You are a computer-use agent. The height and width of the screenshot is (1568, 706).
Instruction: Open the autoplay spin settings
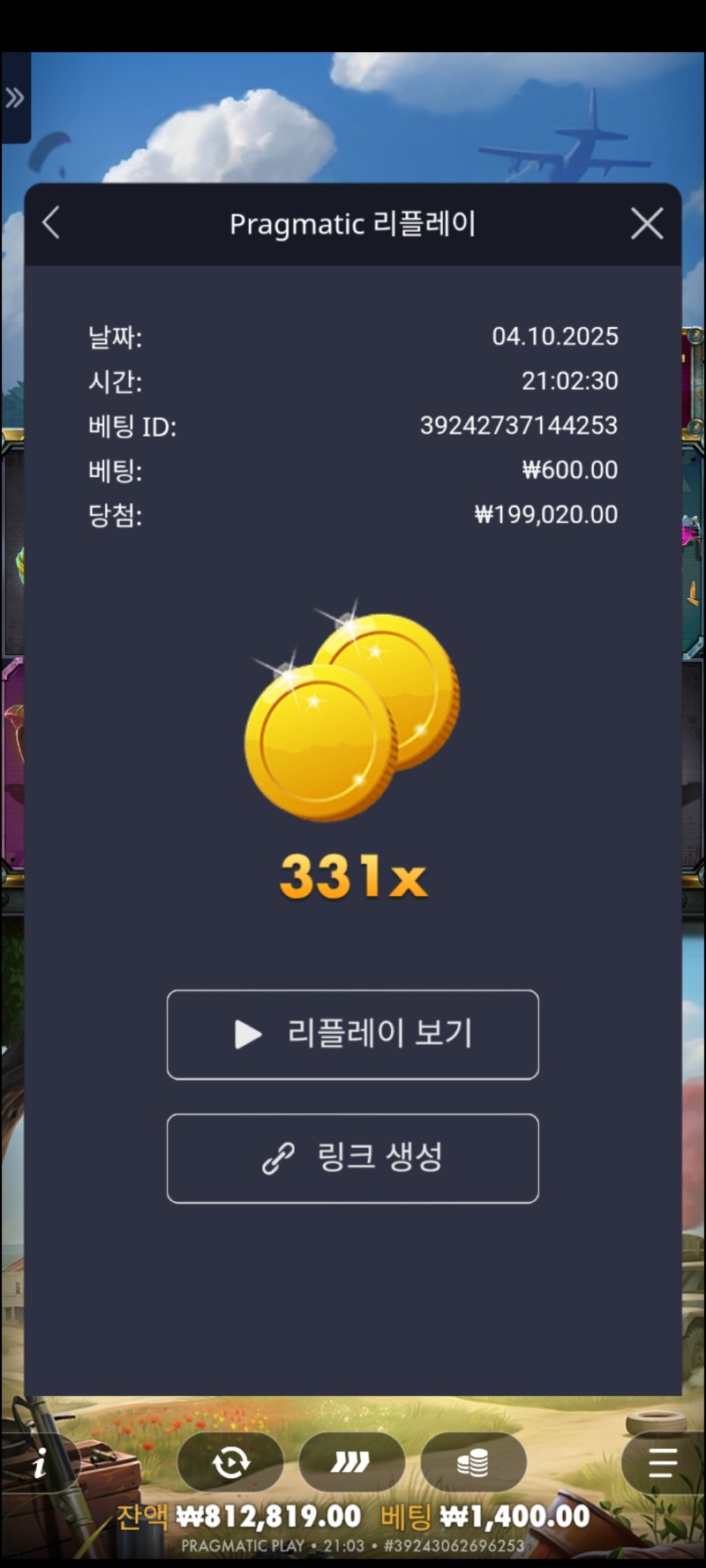click(x=230, y=1463)
